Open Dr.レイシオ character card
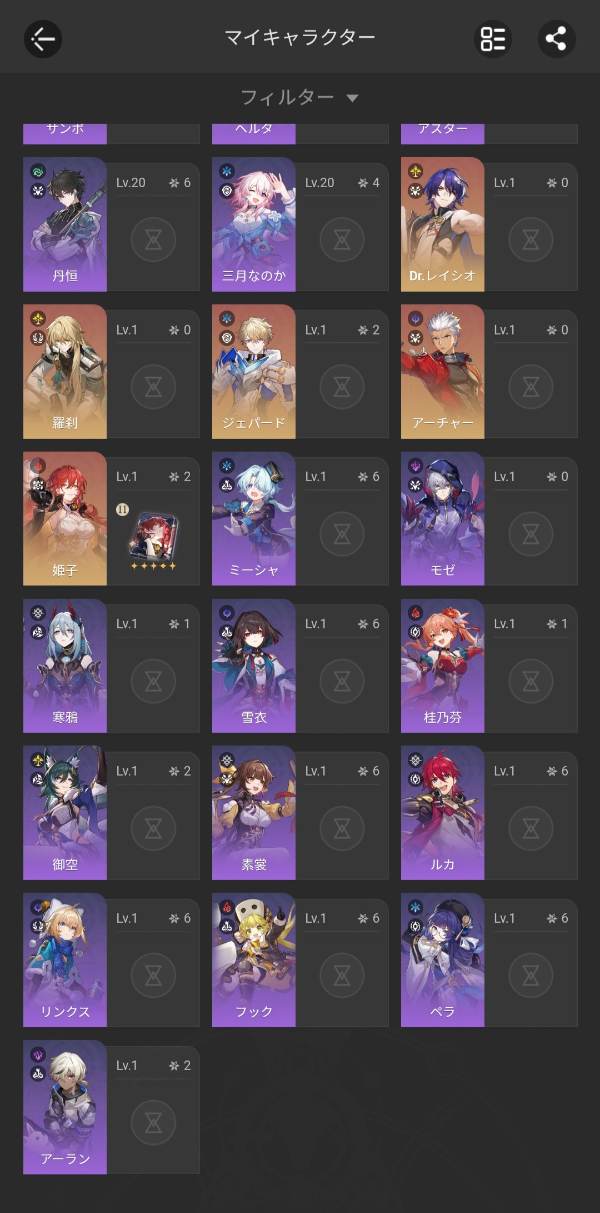 click(x=489, y=224)
